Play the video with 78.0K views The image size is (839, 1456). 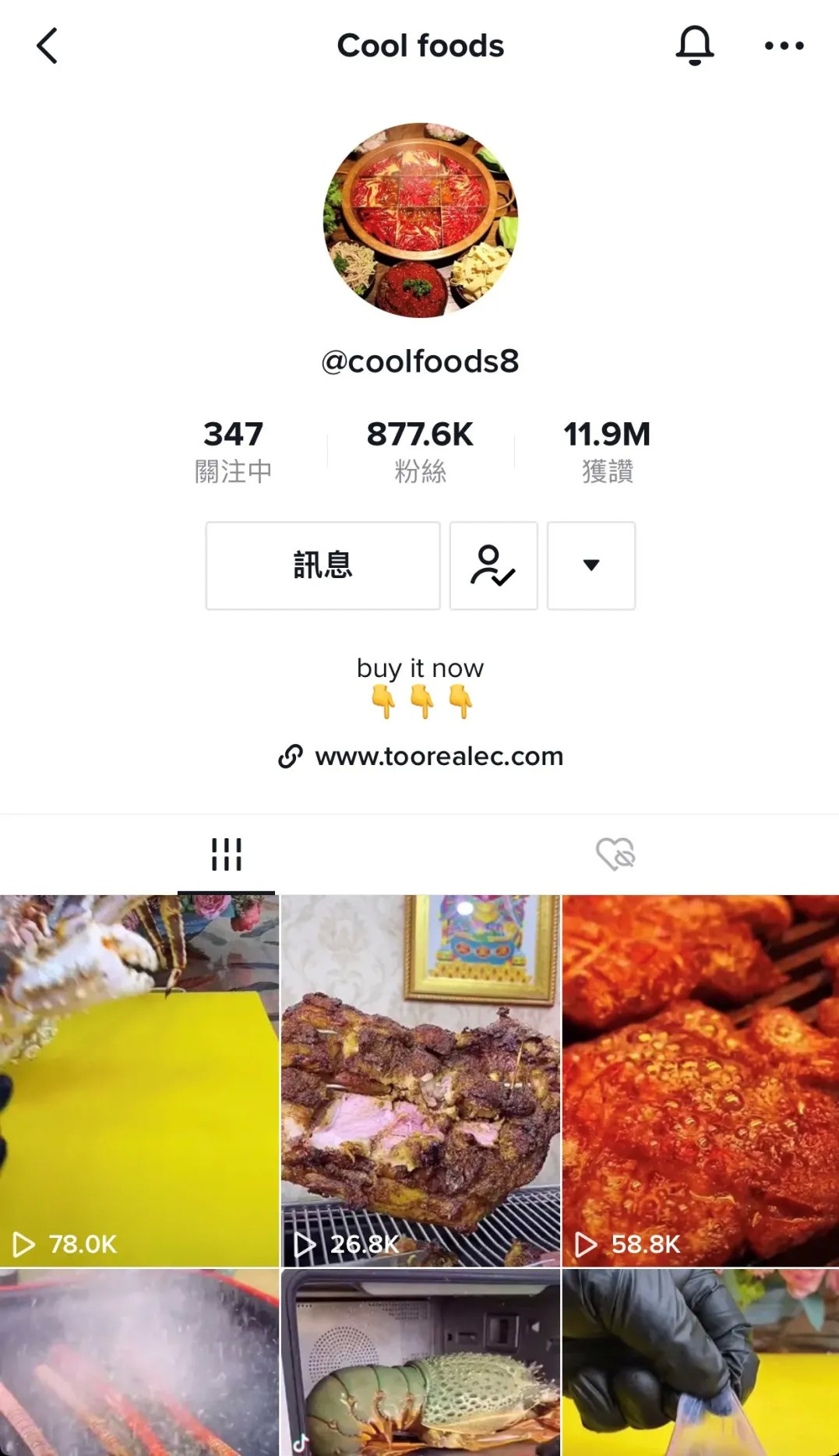coord(139,1080)
